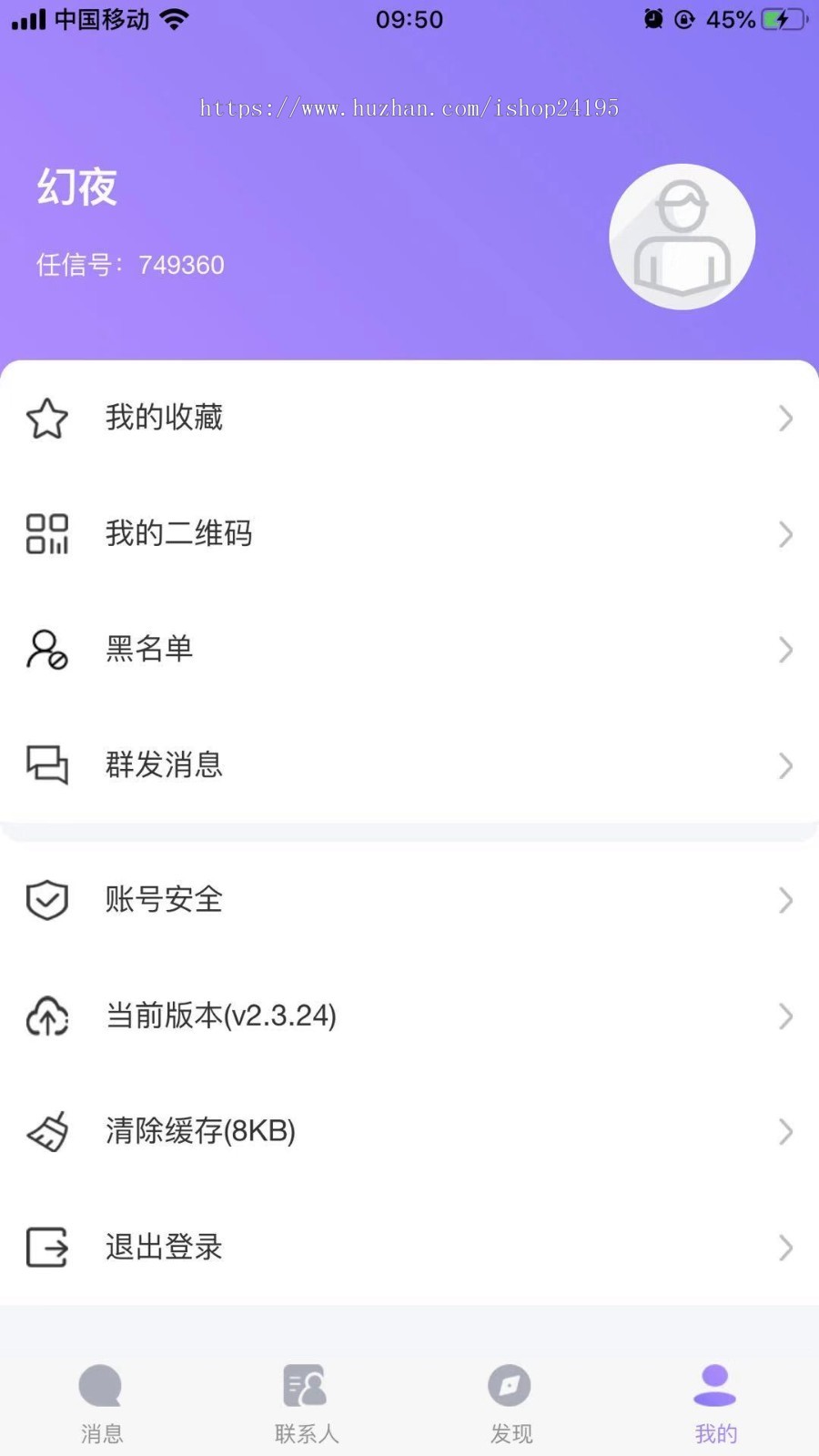Screen dimensions: 819x1456
Task: Open 黑名单 via its right chevron
Action: 784,650
